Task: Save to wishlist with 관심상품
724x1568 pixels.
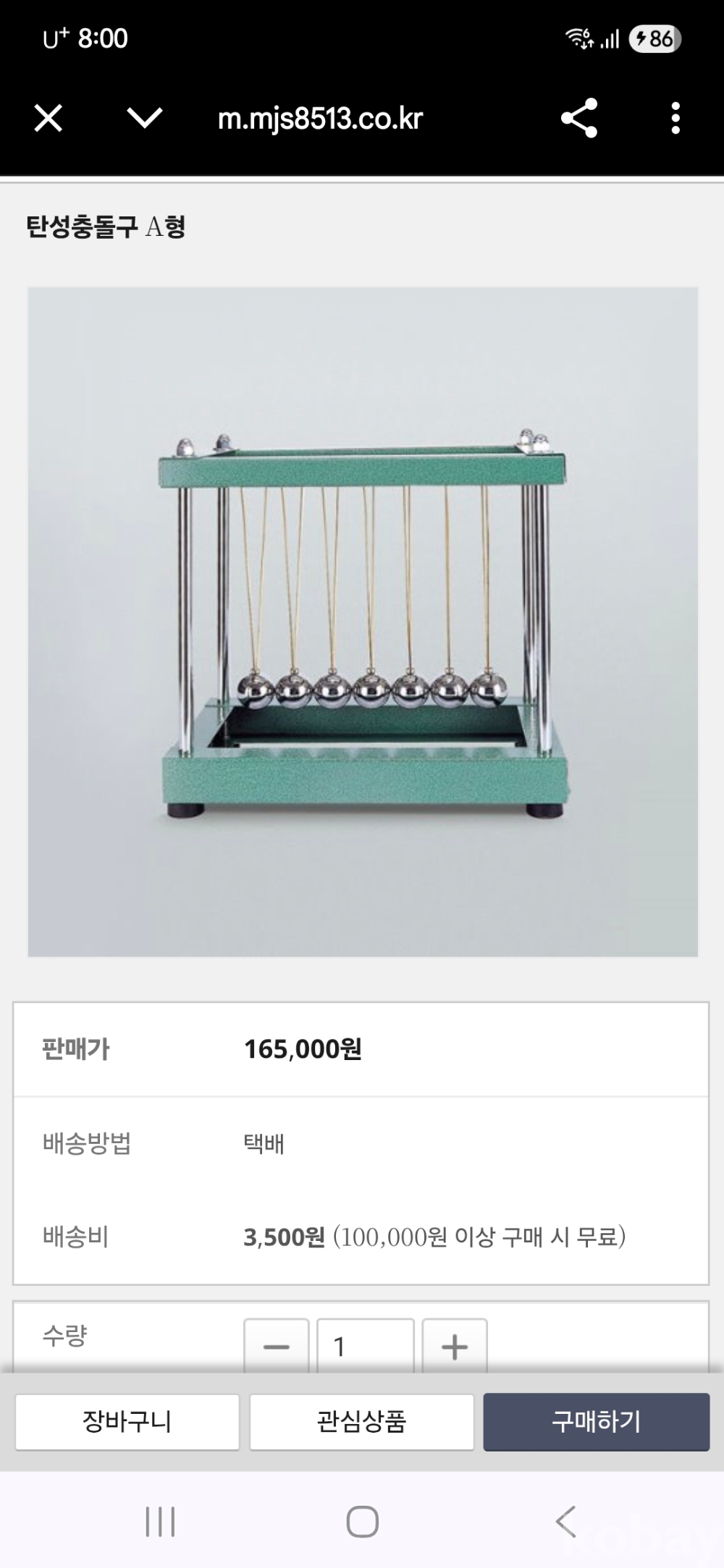Action: (x=361, y=1422)
